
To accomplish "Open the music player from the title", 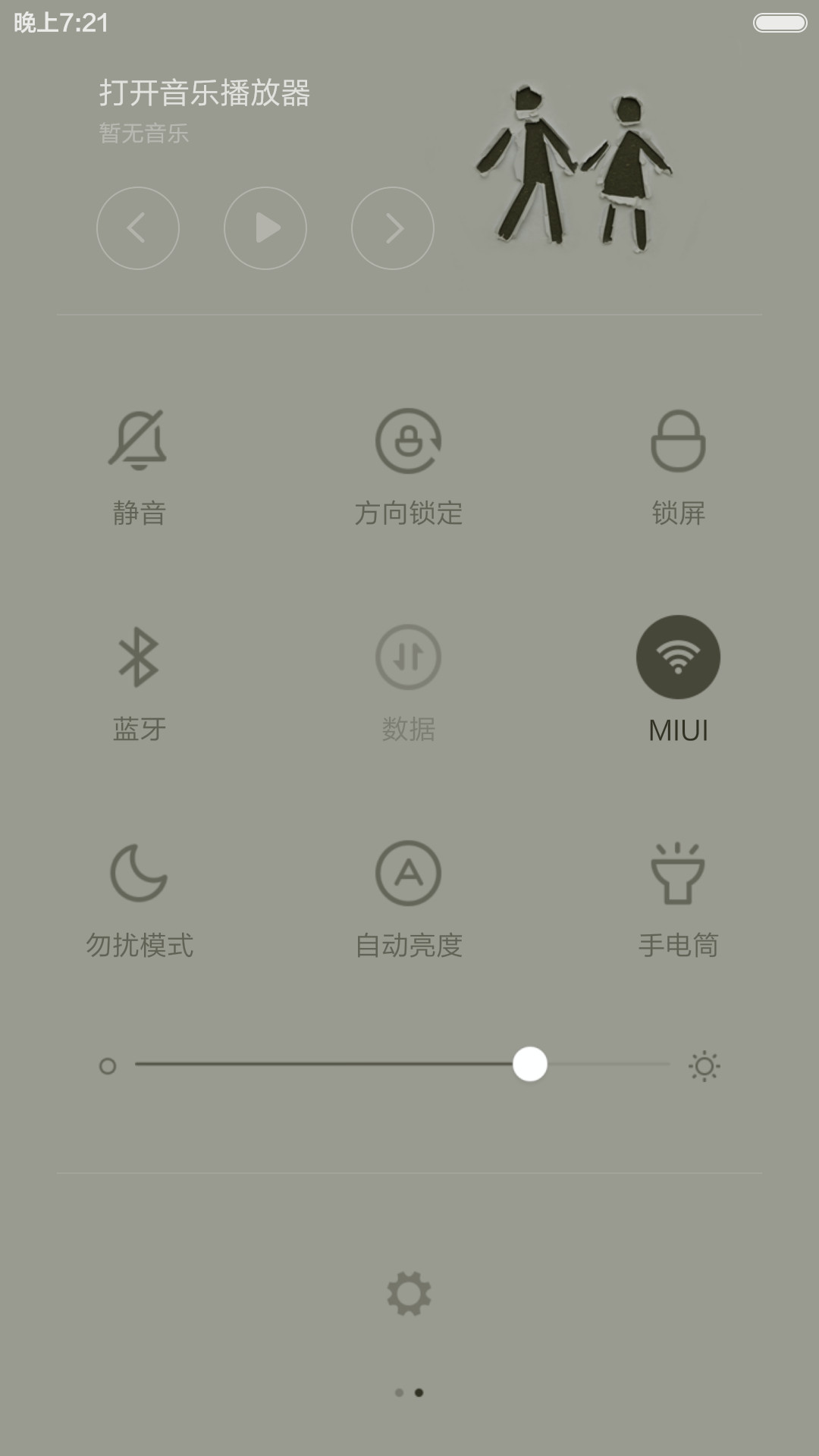I will click(205, 93).
